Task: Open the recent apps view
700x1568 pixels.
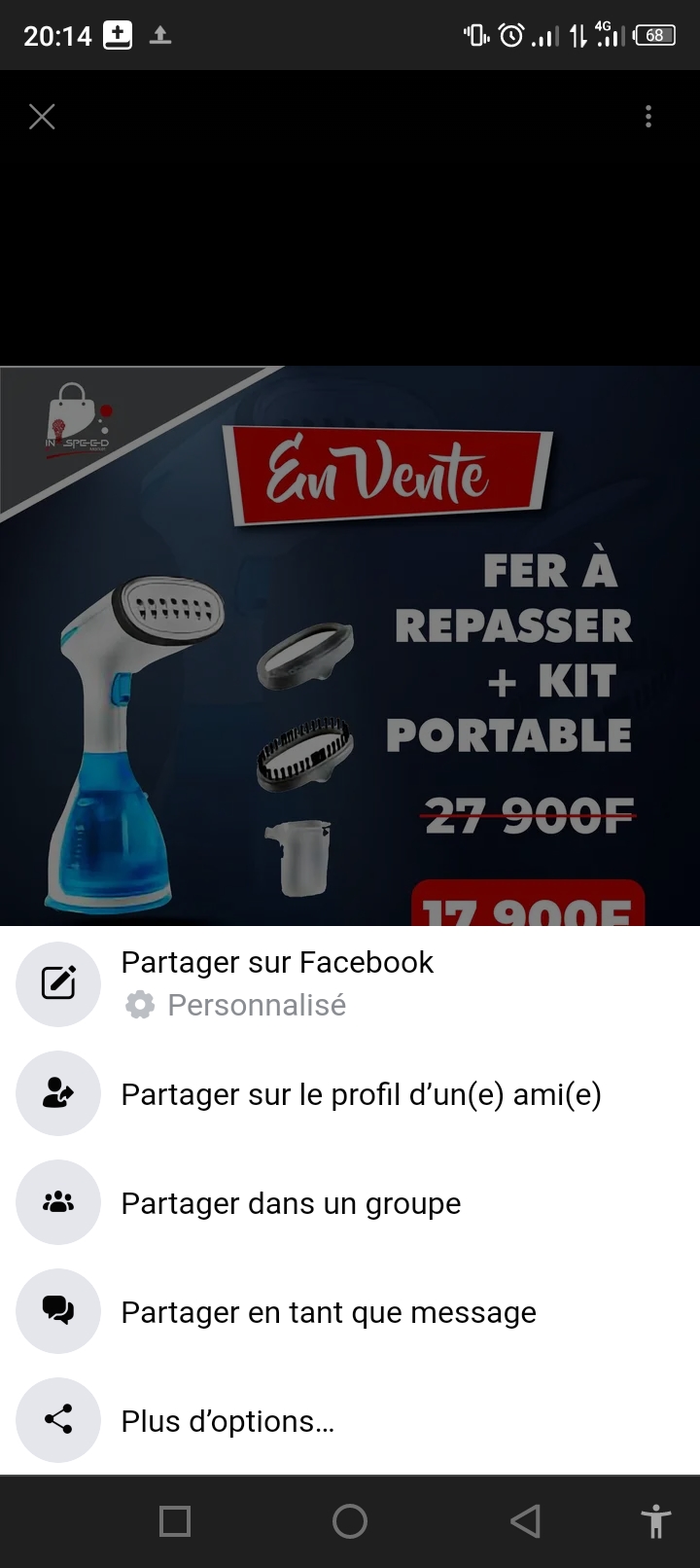Action: coord(175,1521)
